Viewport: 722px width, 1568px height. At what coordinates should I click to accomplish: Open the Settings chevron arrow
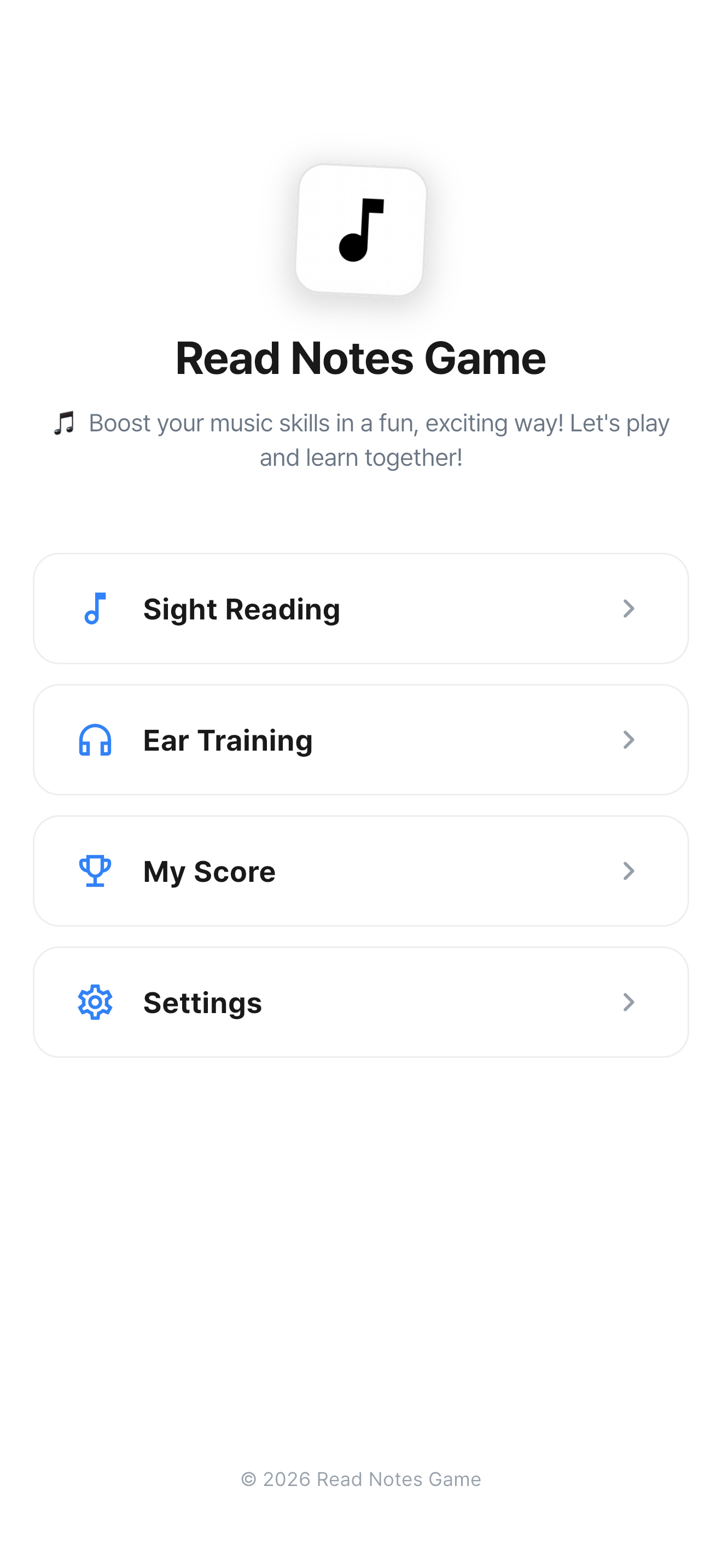click(628, 1002)
